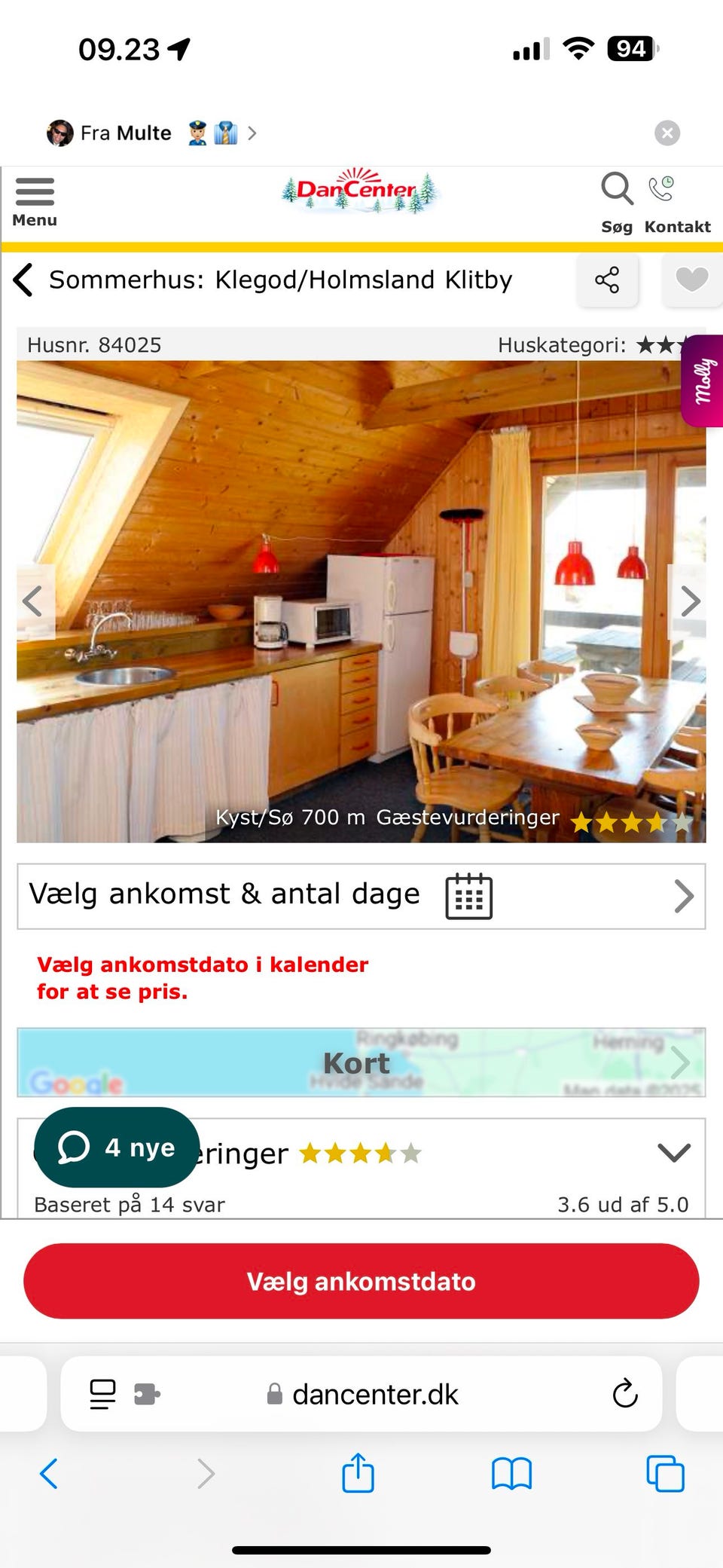723x1568 pixels.
Task: Expand the Gæstevurderinger reviews section
Action: coord(674,1152)
